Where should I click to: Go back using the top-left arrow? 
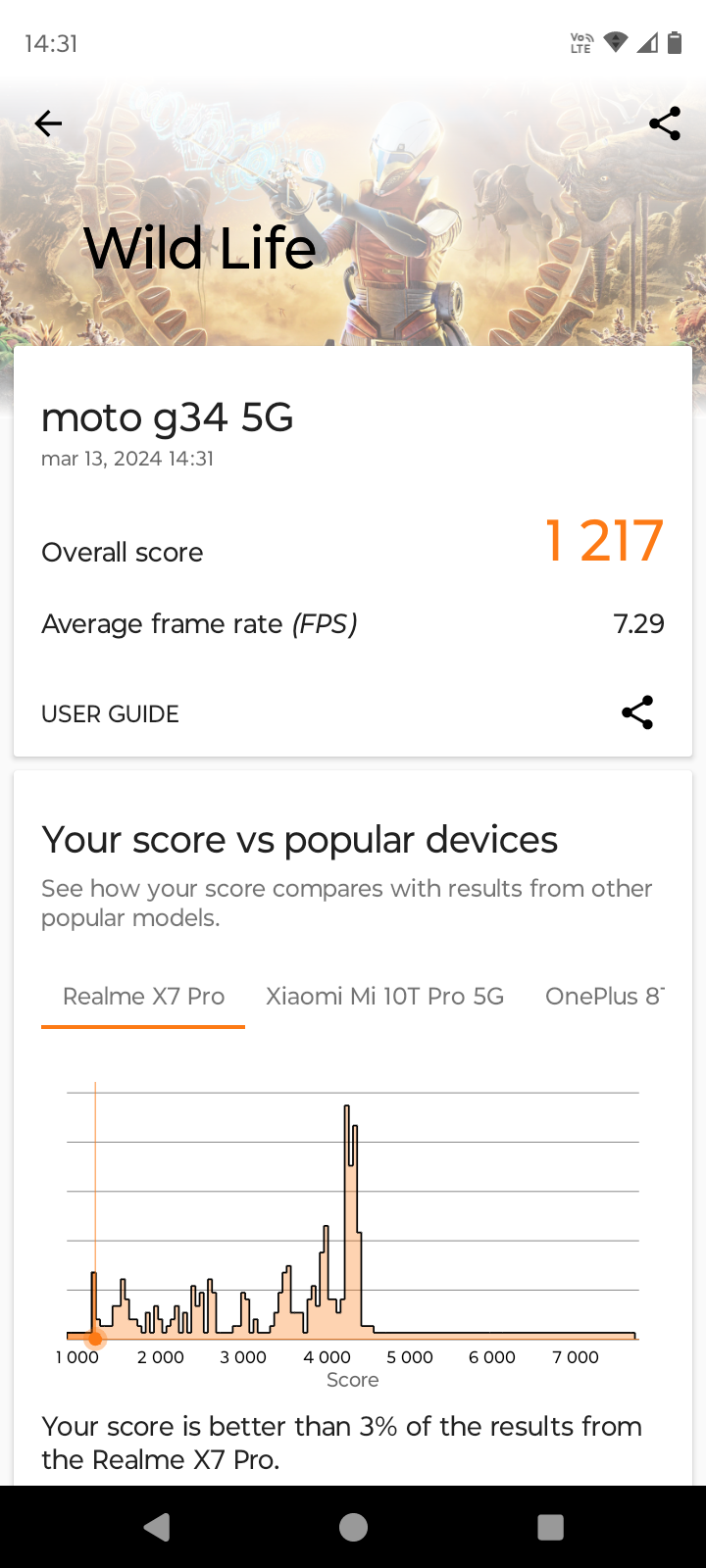click(x=48, y=123)
